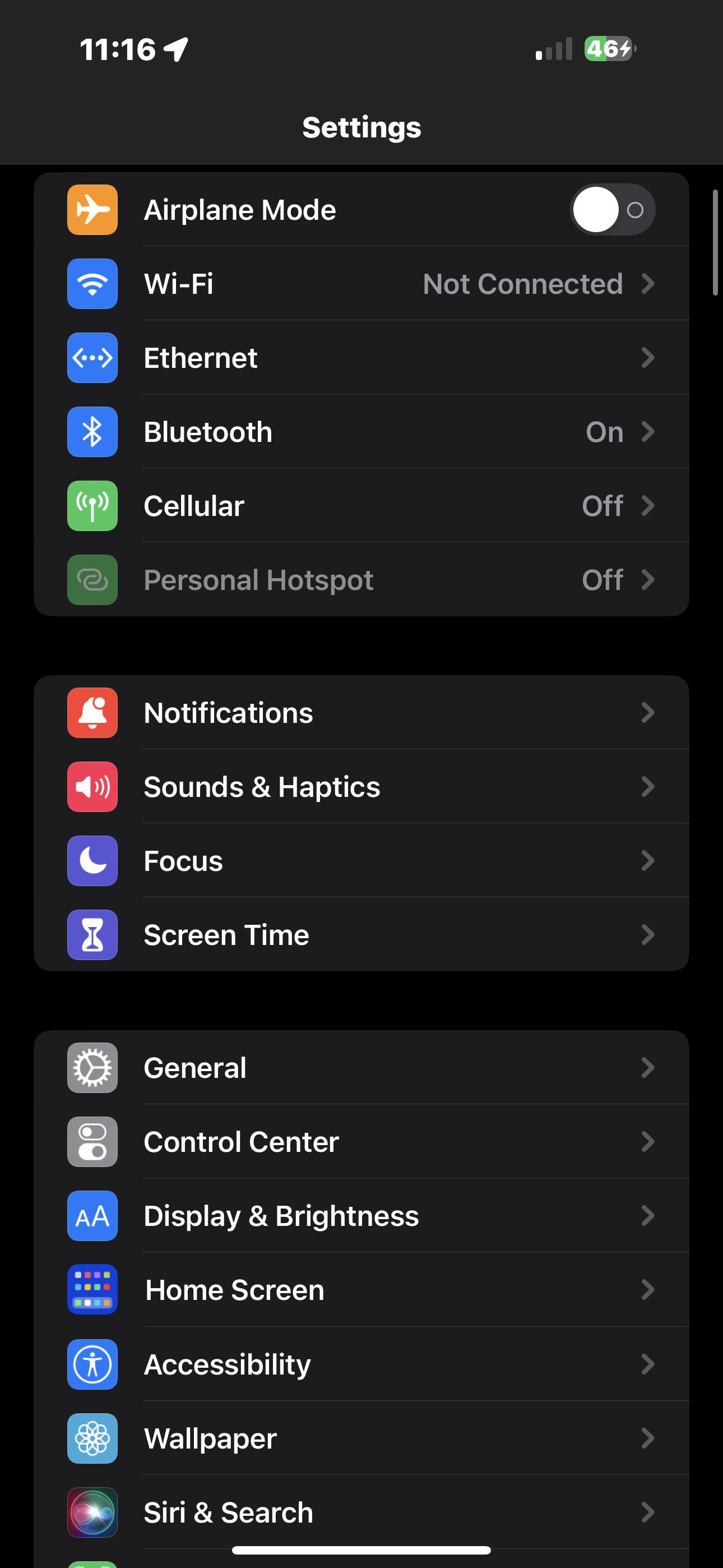
Task: Open Display & Brightness
Action: click(x=361, y=1216)
